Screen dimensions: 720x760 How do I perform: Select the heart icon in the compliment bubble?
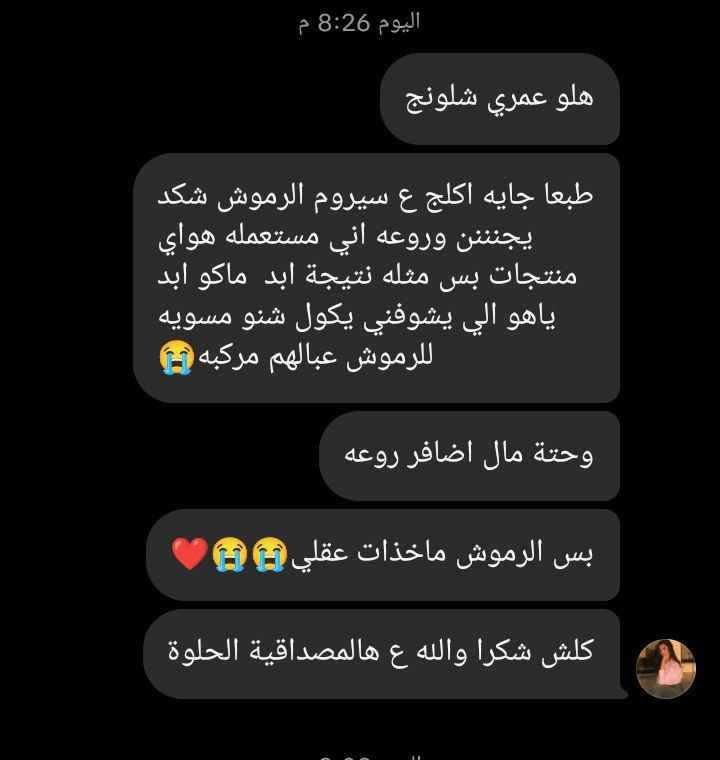click(x=187, y=553)
